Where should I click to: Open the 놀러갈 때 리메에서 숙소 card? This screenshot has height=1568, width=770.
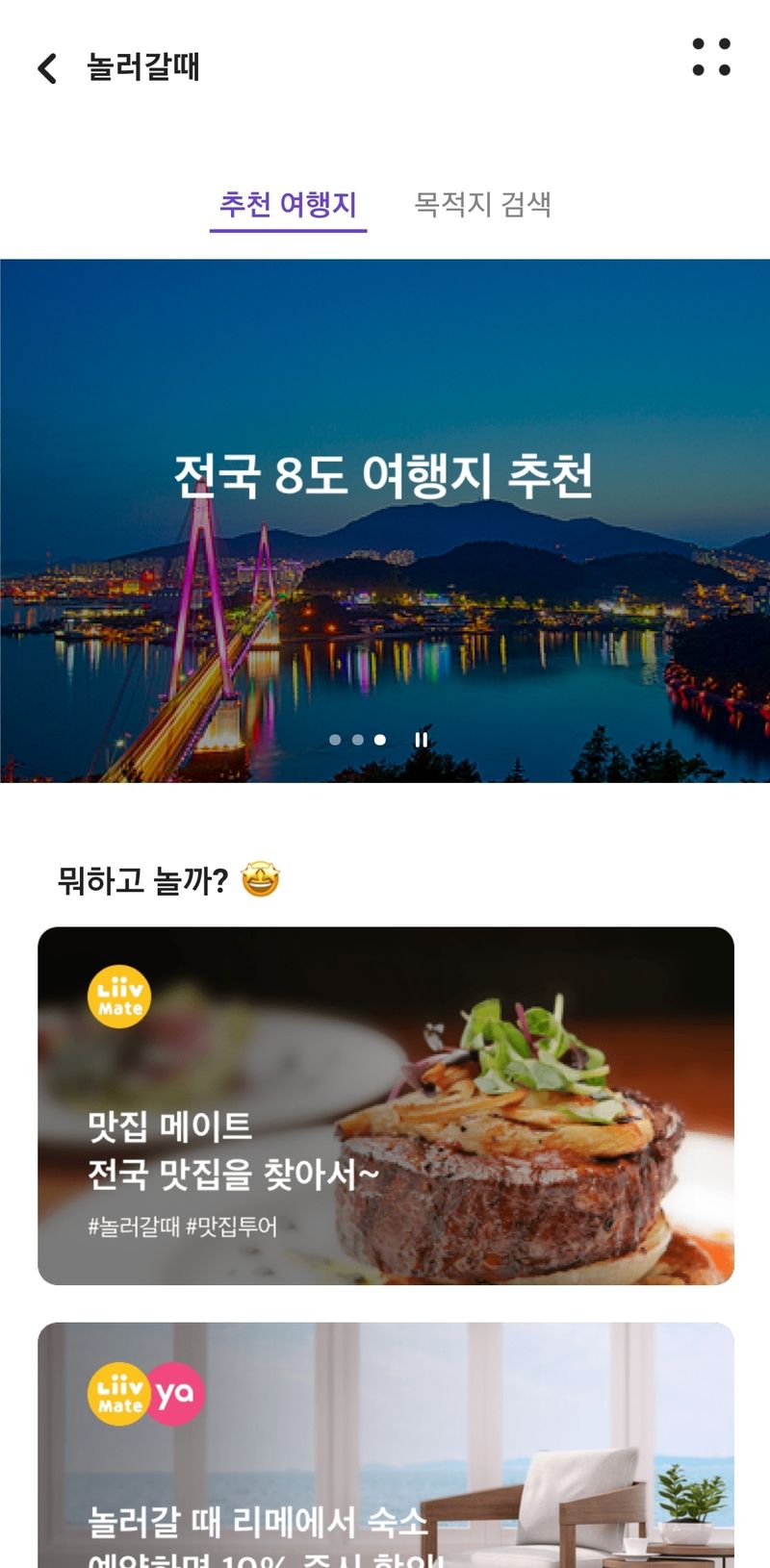[x=386, y=1445]
